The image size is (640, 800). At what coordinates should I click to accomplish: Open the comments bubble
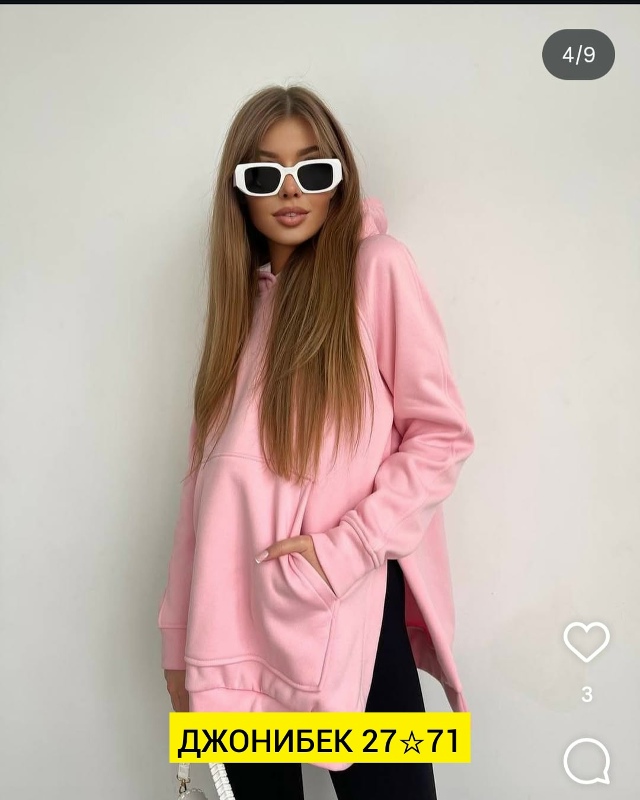point(587,762)
